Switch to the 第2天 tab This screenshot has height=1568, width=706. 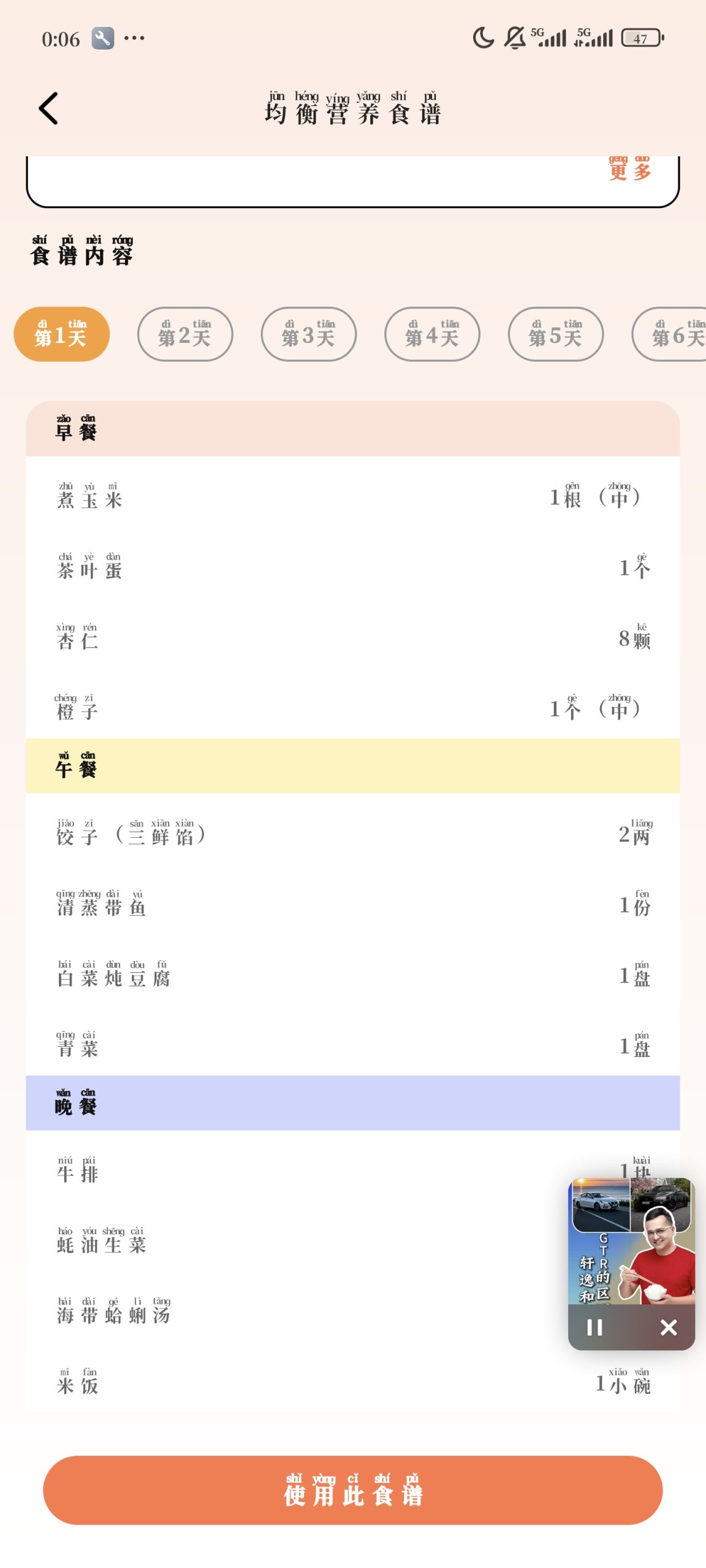pyautogui.click(x=185, y=334)
